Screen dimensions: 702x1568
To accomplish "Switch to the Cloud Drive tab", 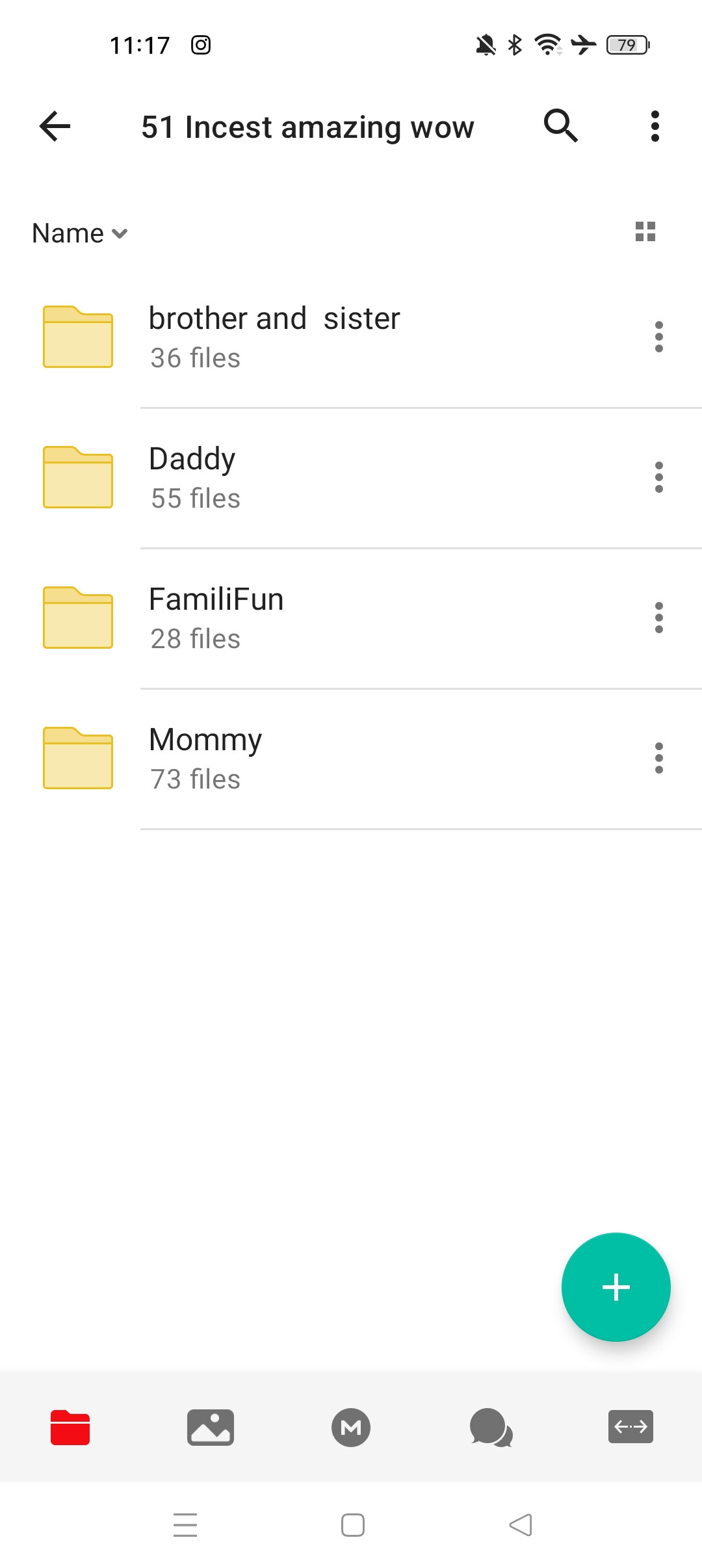I will tap(70, 1428).
